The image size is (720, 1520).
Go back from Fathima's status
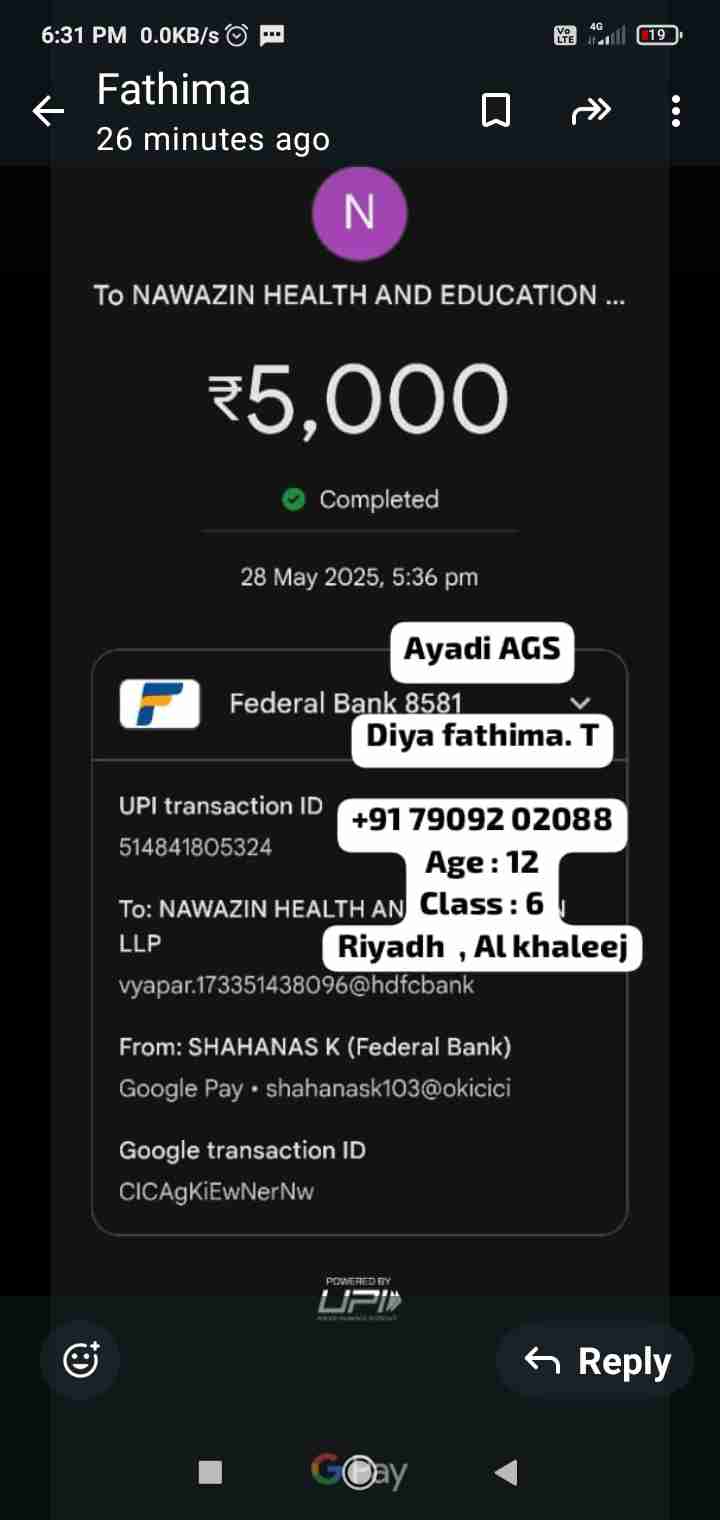click(x=48, y=111)
